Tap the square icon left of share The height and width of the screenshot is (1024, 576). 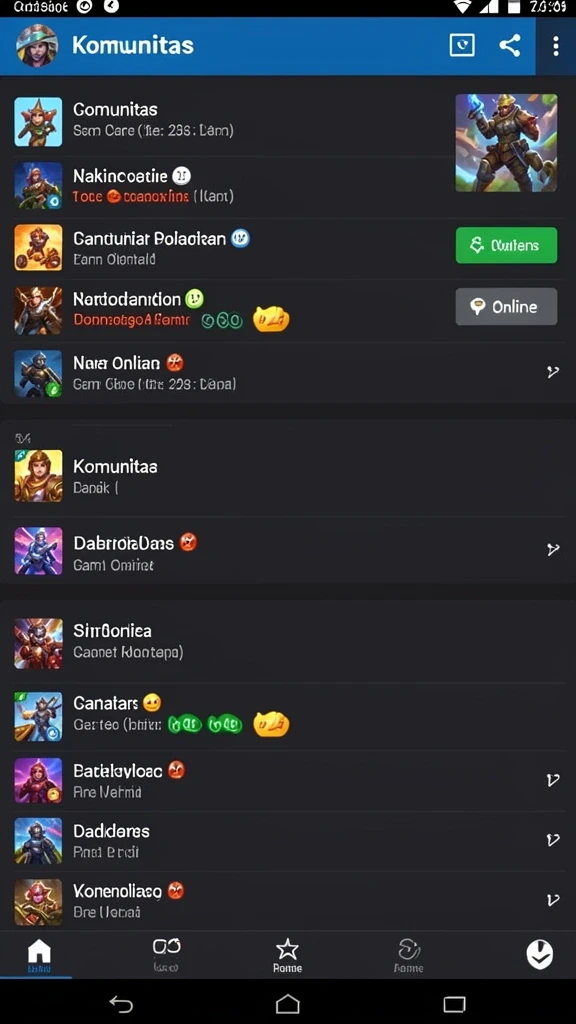(x=462, y=46)
